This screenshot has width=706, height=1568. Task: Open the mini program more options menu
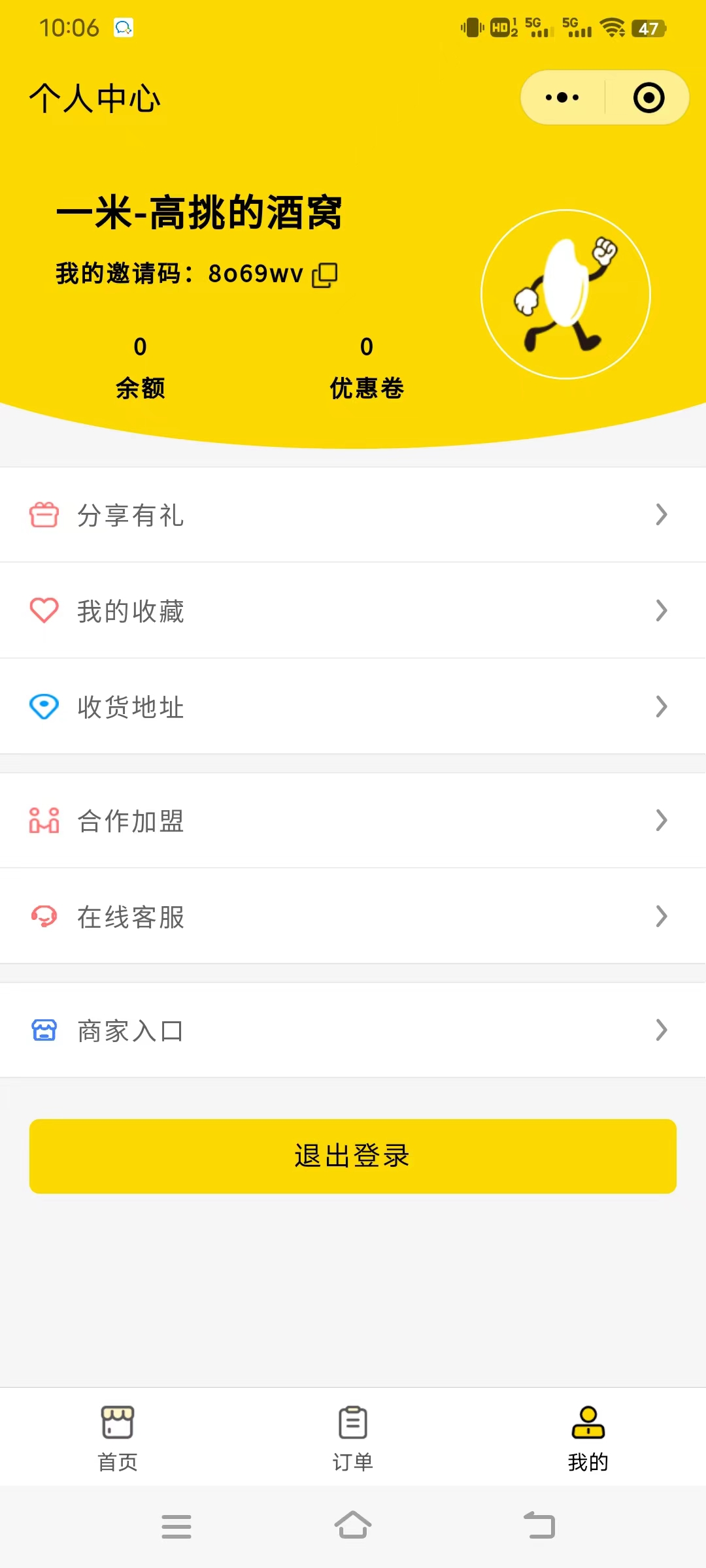(x=562, y=98)
